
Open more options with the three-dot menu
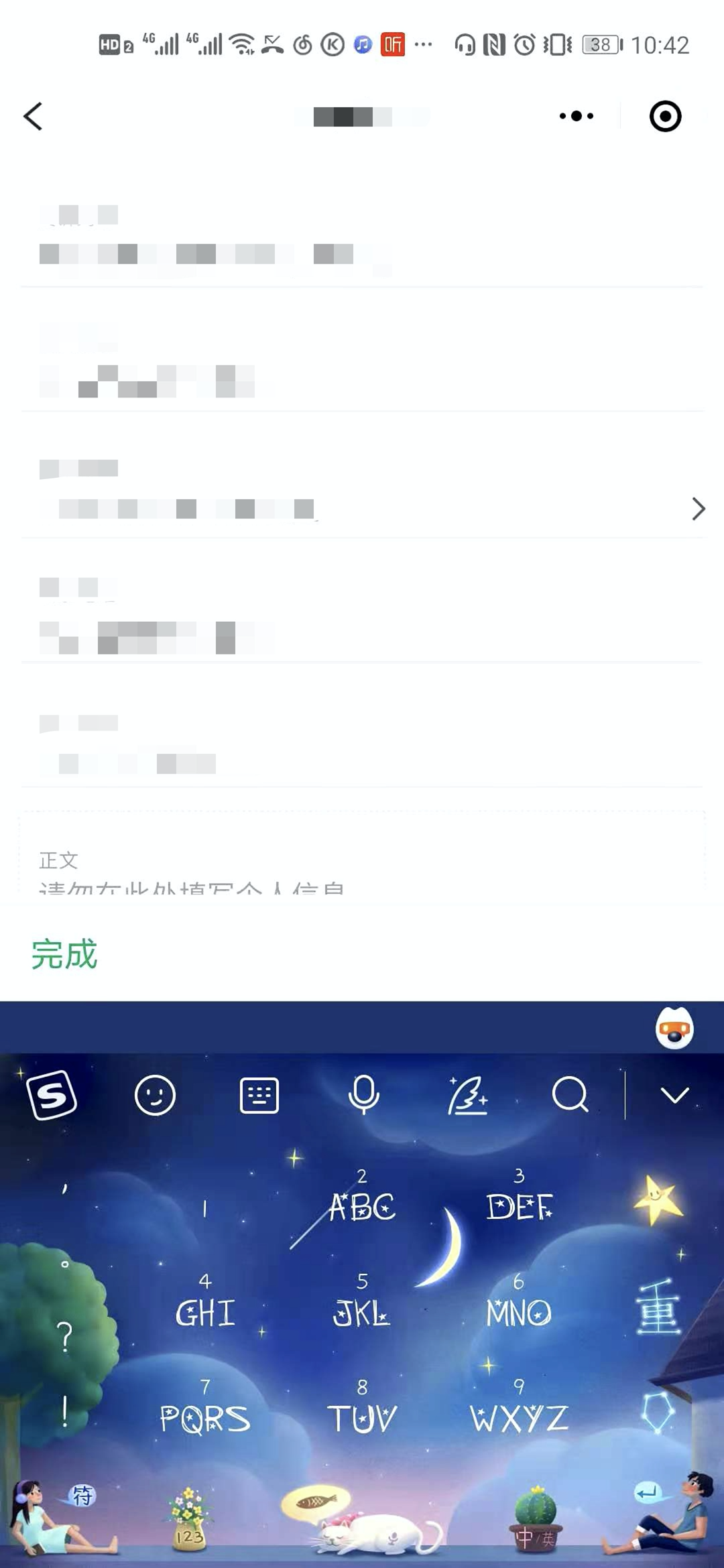coord(575,116)
